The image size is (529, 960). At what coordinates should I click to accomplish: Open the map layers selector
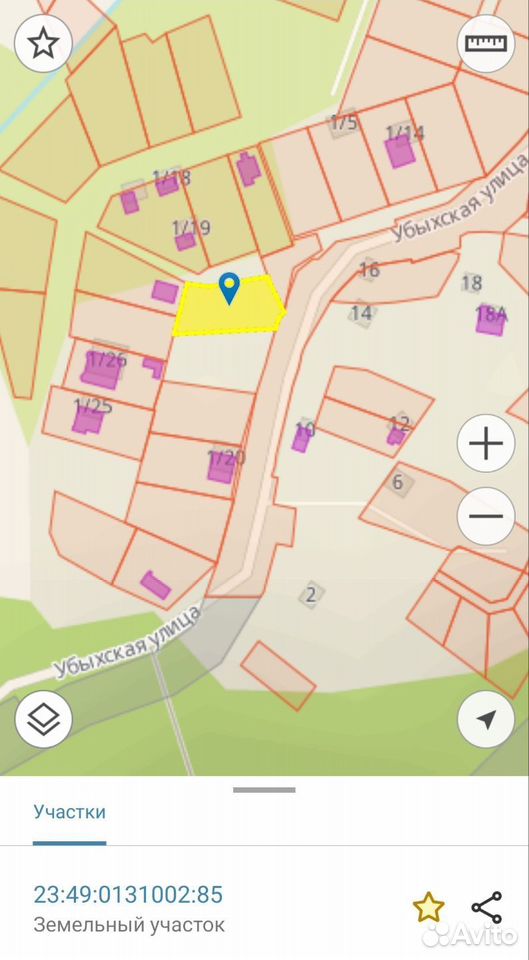(43, 719)
